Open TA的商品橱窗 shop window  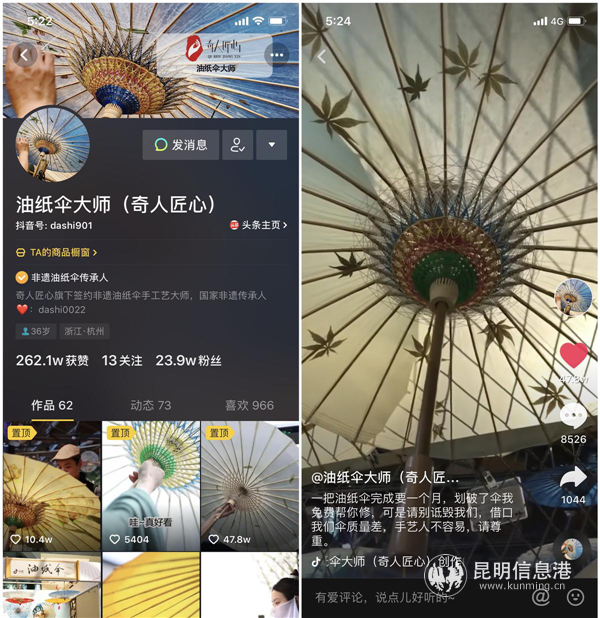[x=57, y=253]
